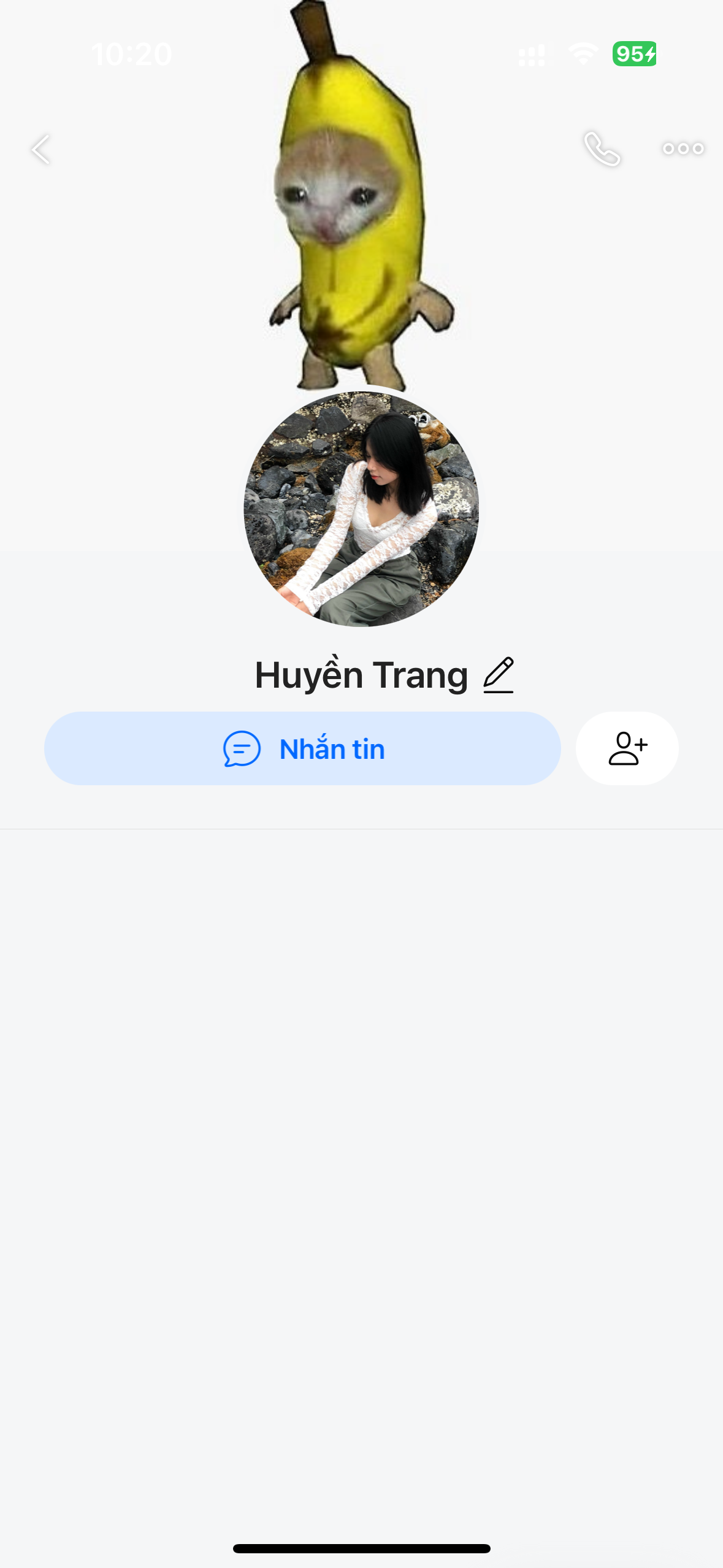View Huyền Trang's profile picture
The width and height of the screenshot is (723, 1568).
click(x=361, y=509)
